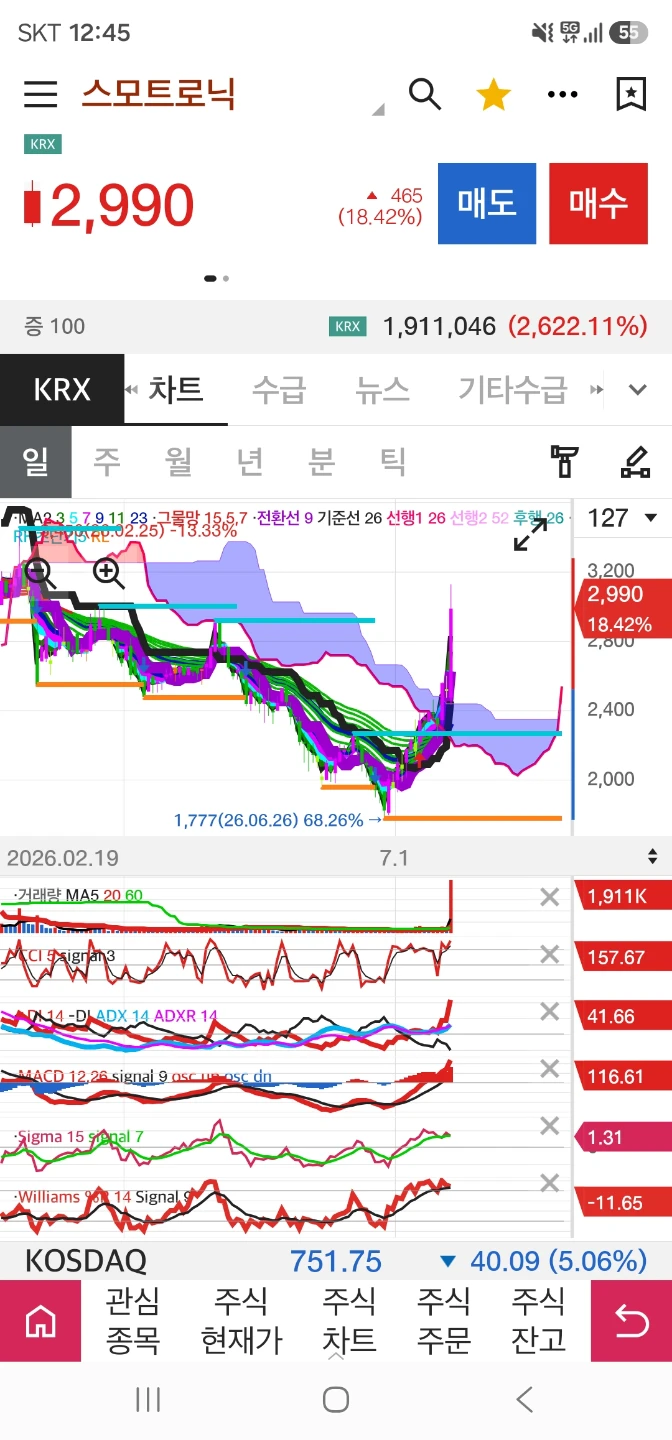Image resolution: width=672 pixels, height=1440 pixels.
Task: Switch to the 수급 tab
Action: pyautogui.click(x=279, y=389)
